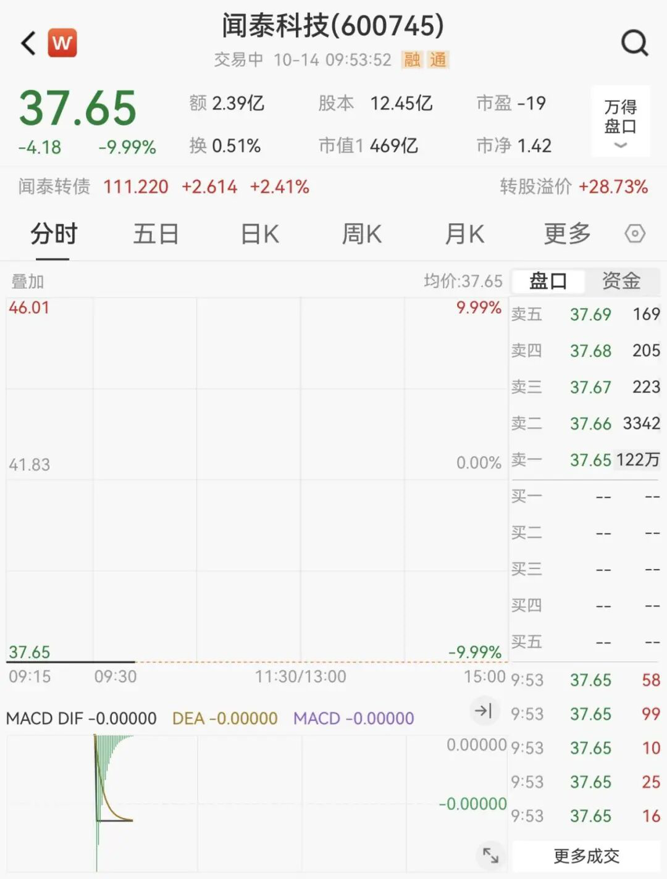
Task: Select the 盘口 order book tab
Action: click(x=548, y=281)
